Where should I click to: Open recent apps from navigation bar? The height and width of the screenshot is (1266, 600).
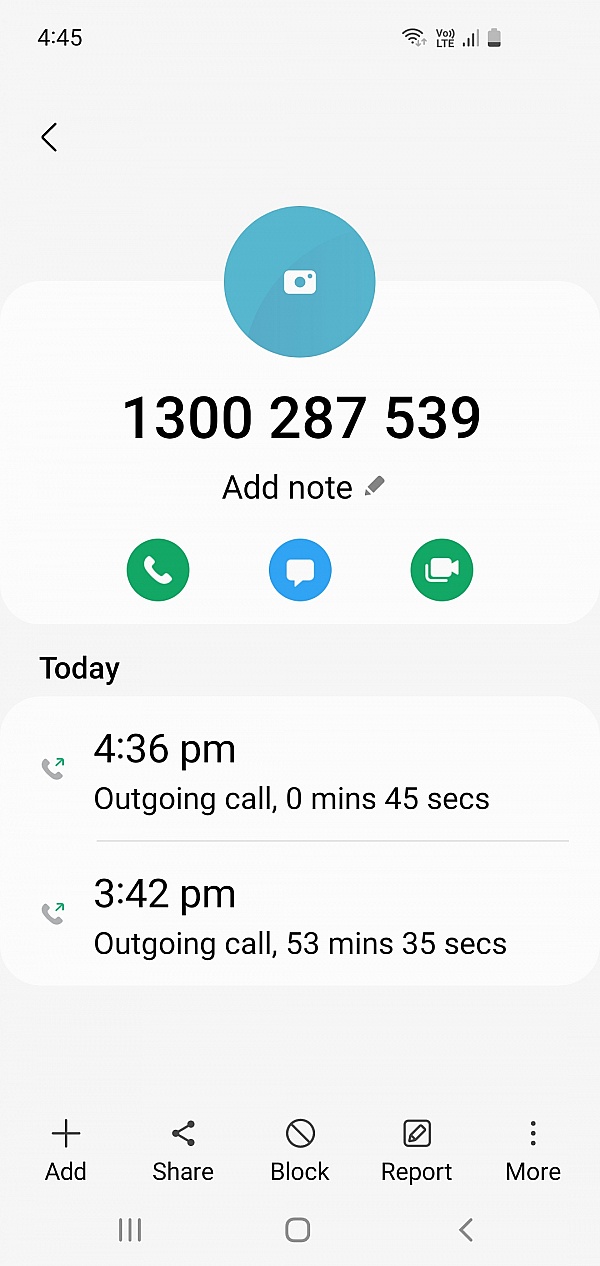coord(130,1230)
